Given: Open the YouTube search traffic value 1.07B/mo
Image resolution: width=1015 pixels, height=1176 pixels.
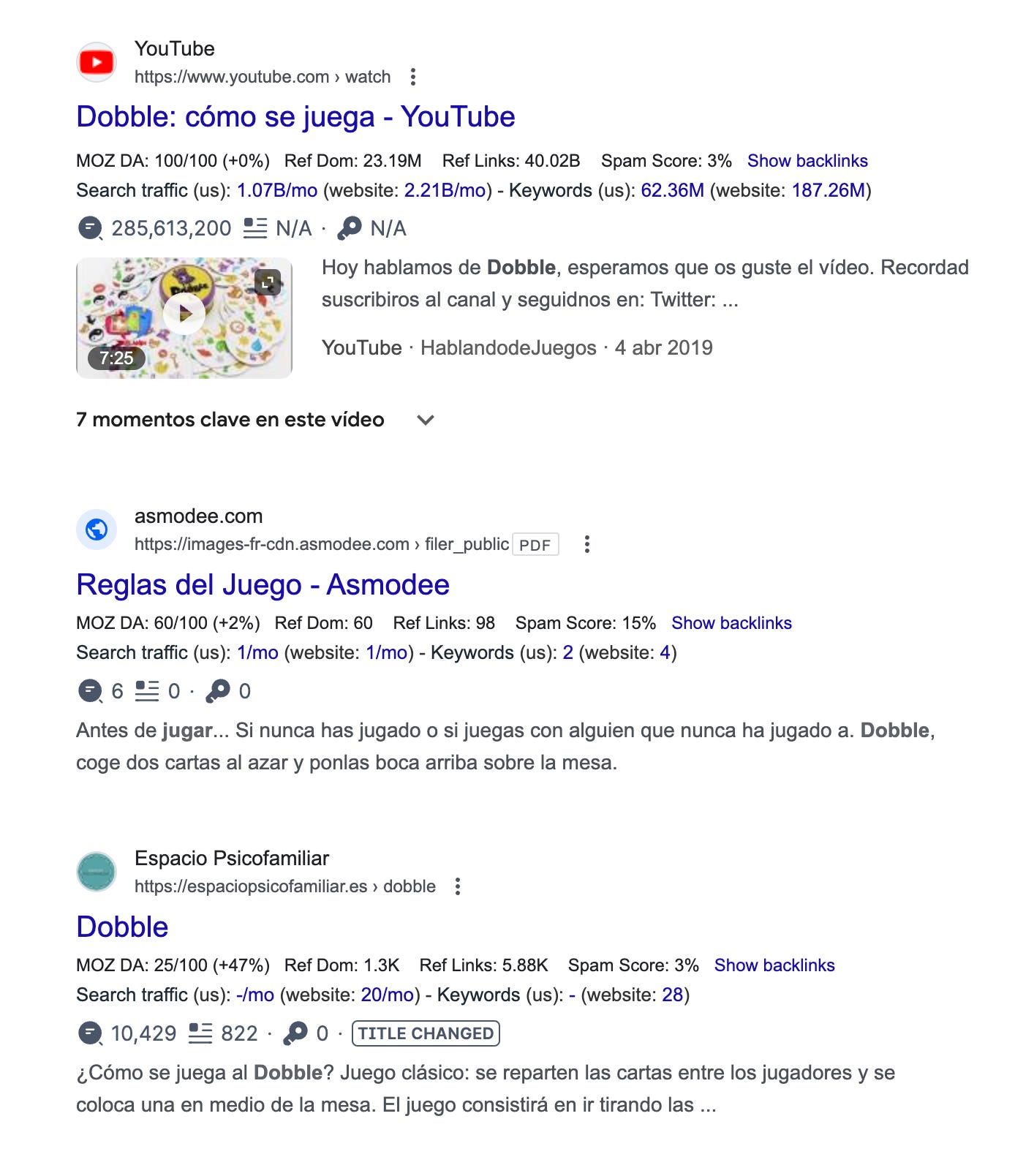Looking at the screenshot, I should (276, 191).
